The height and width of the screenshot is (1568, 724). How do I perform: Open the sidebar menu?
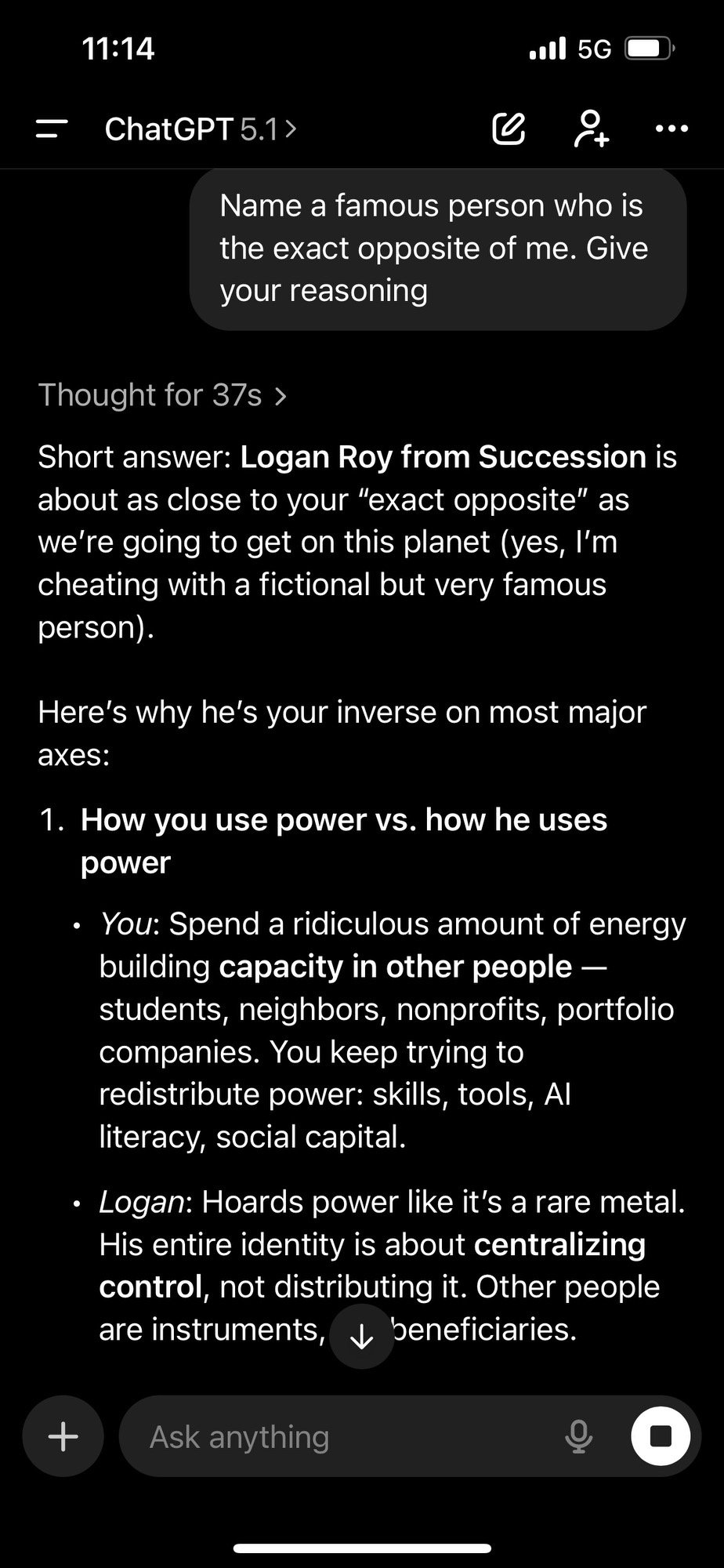52,129
